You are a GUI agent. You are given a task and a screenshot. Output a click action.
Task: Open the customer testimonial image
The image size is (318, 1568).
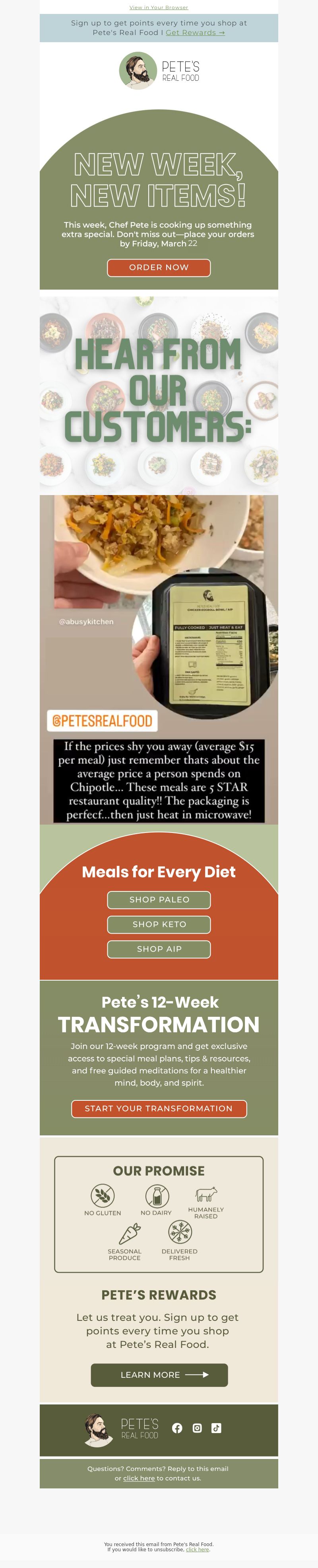[x=159, y=659]
